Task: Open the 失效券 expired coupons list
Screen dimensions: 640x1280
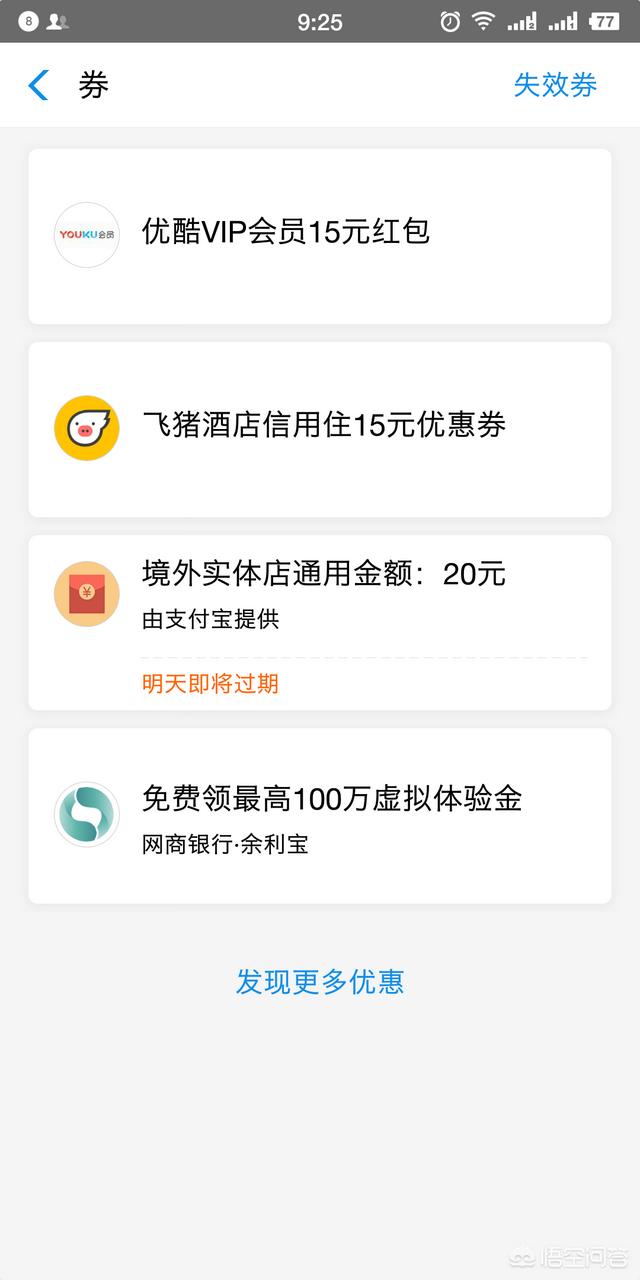Action: (x=555, y=86)
